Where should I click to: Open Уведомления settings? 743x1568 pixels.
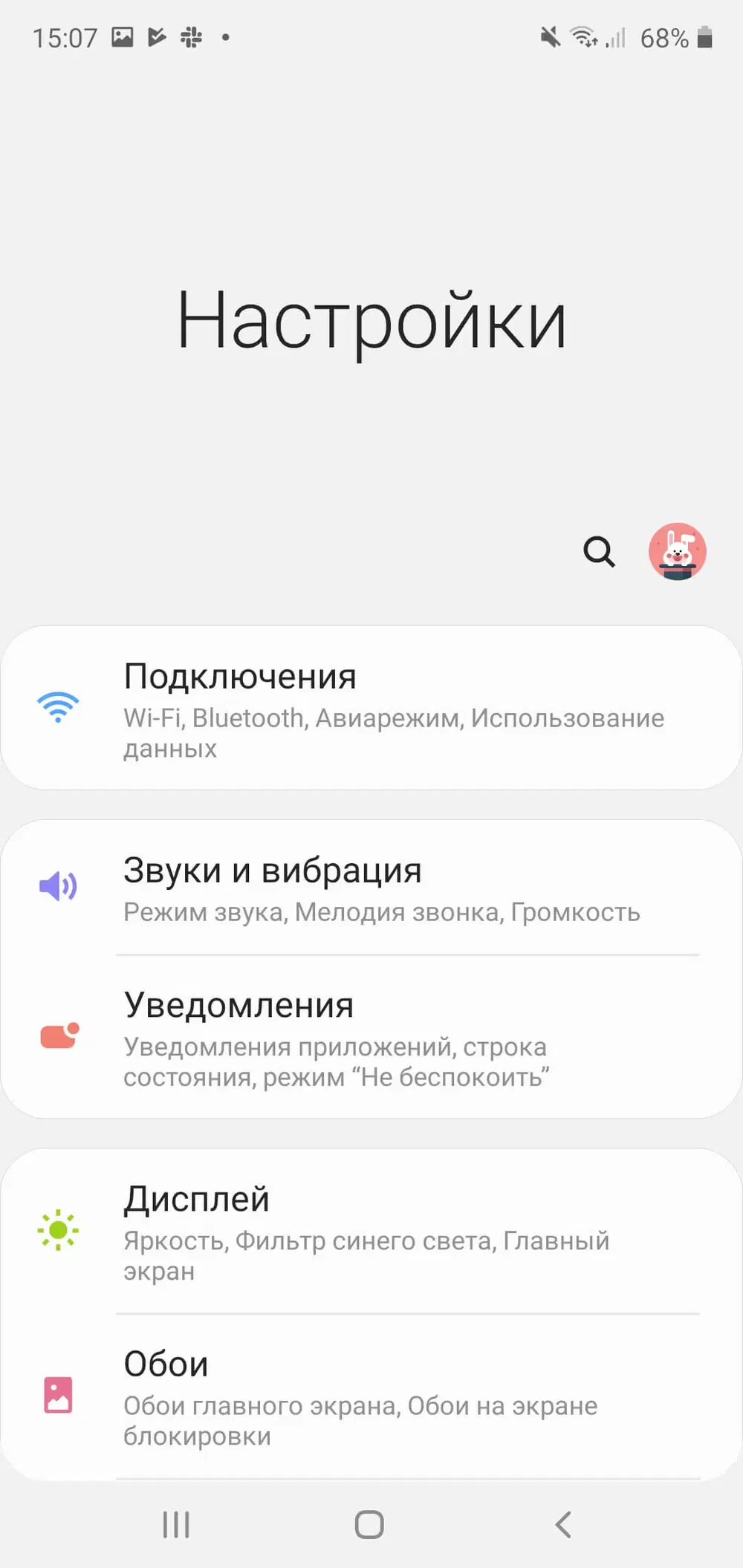pyautogui.click(x=371, y=1037)
